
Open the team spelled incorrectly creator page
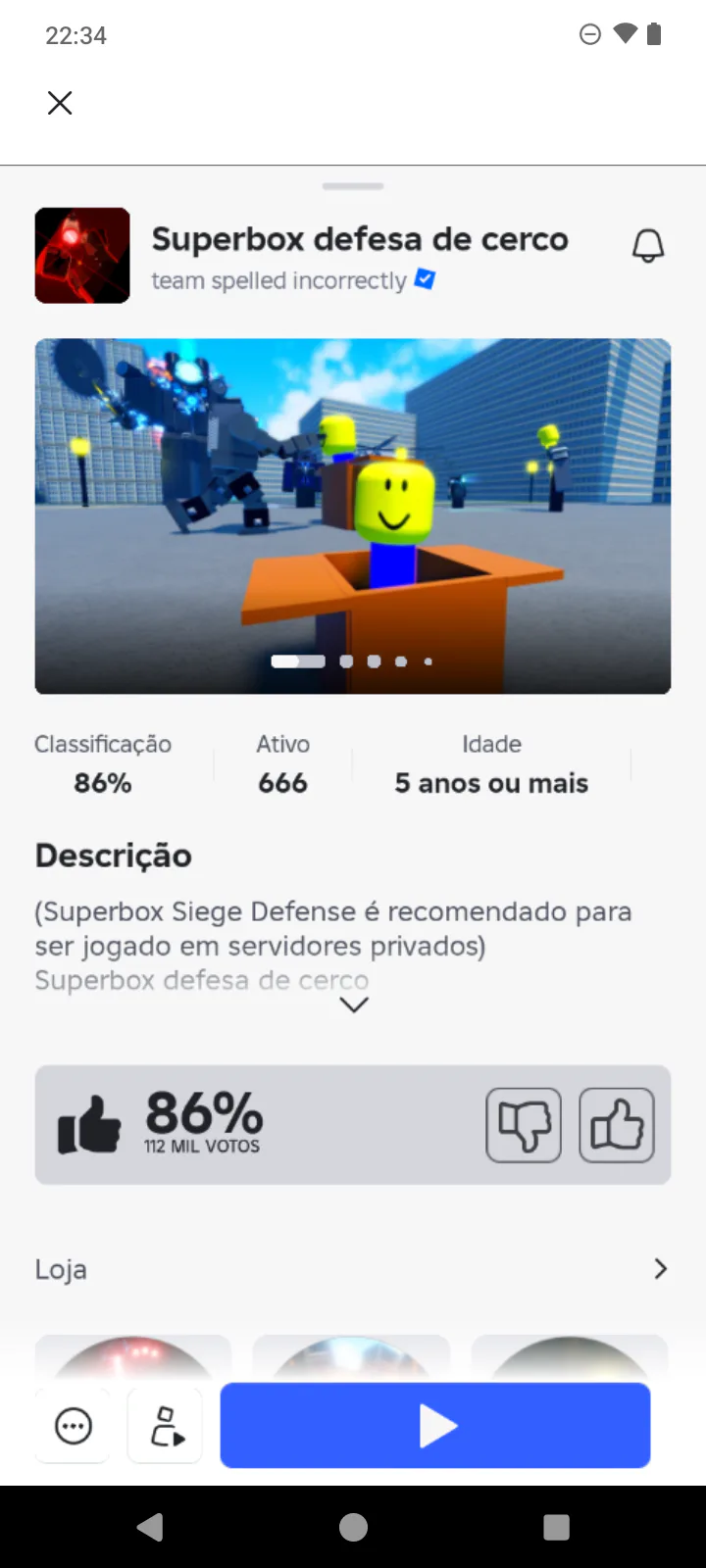coord(279,281)
